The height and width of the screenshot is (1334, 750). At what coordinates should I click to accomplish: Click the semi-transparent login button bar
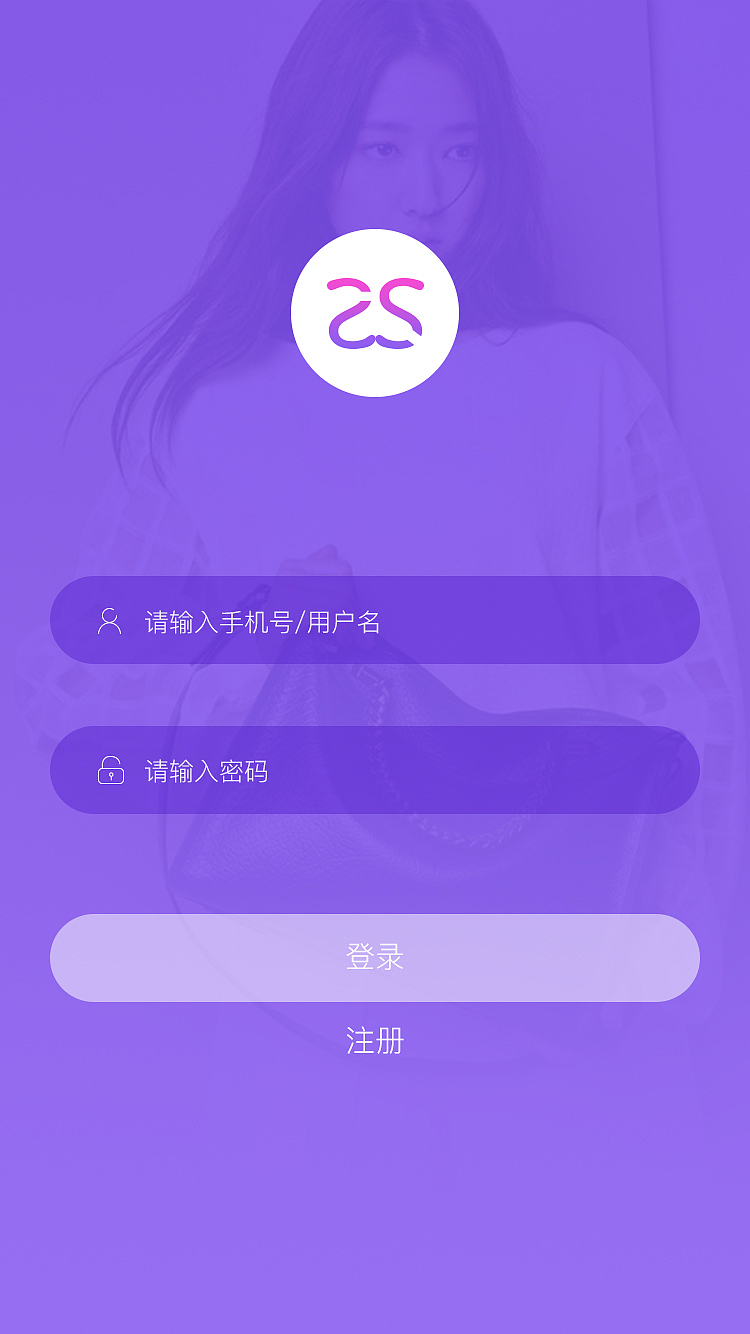tap(375, 957)
